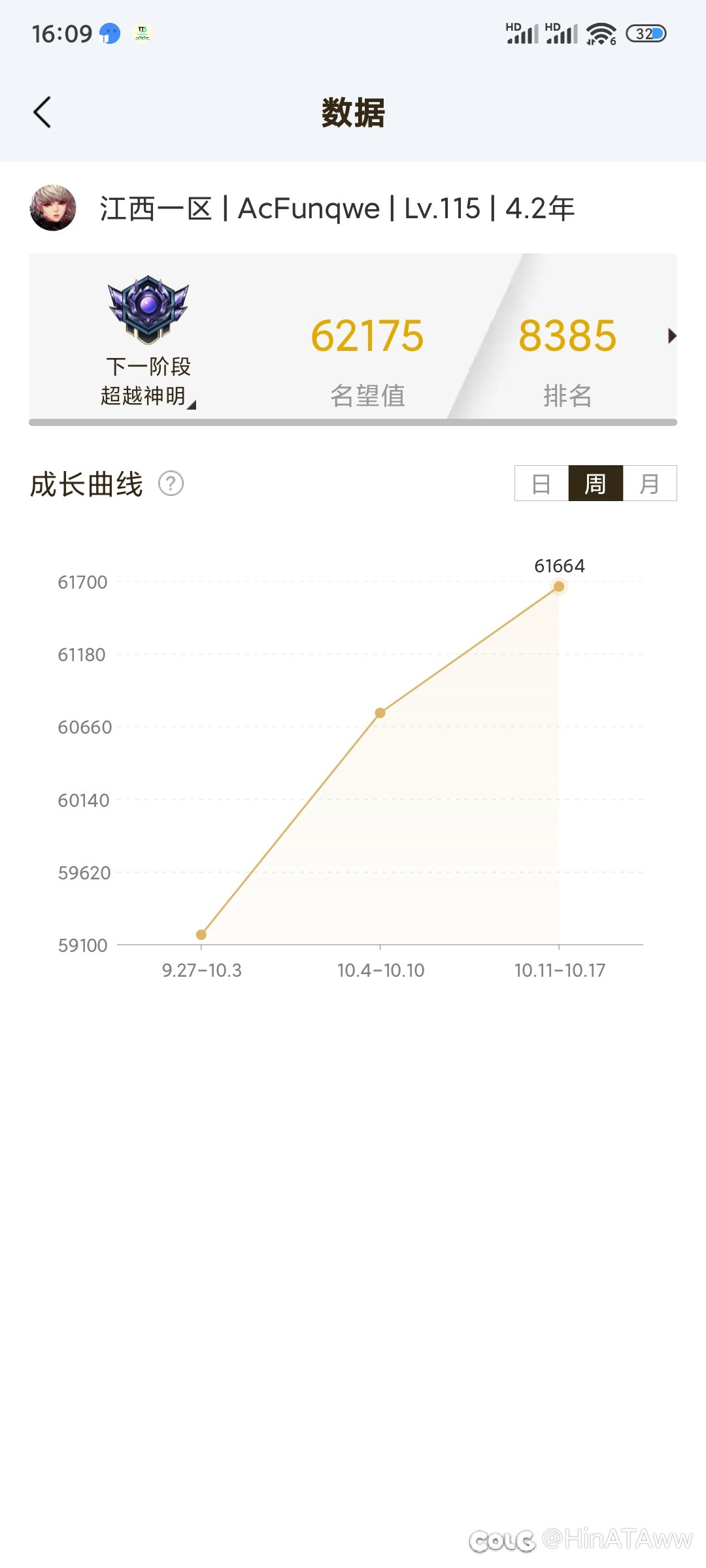This screenshot has width=706, height=1568.
Task: Expand the 下一阶段 超越神明 stage
Action: 149,382
